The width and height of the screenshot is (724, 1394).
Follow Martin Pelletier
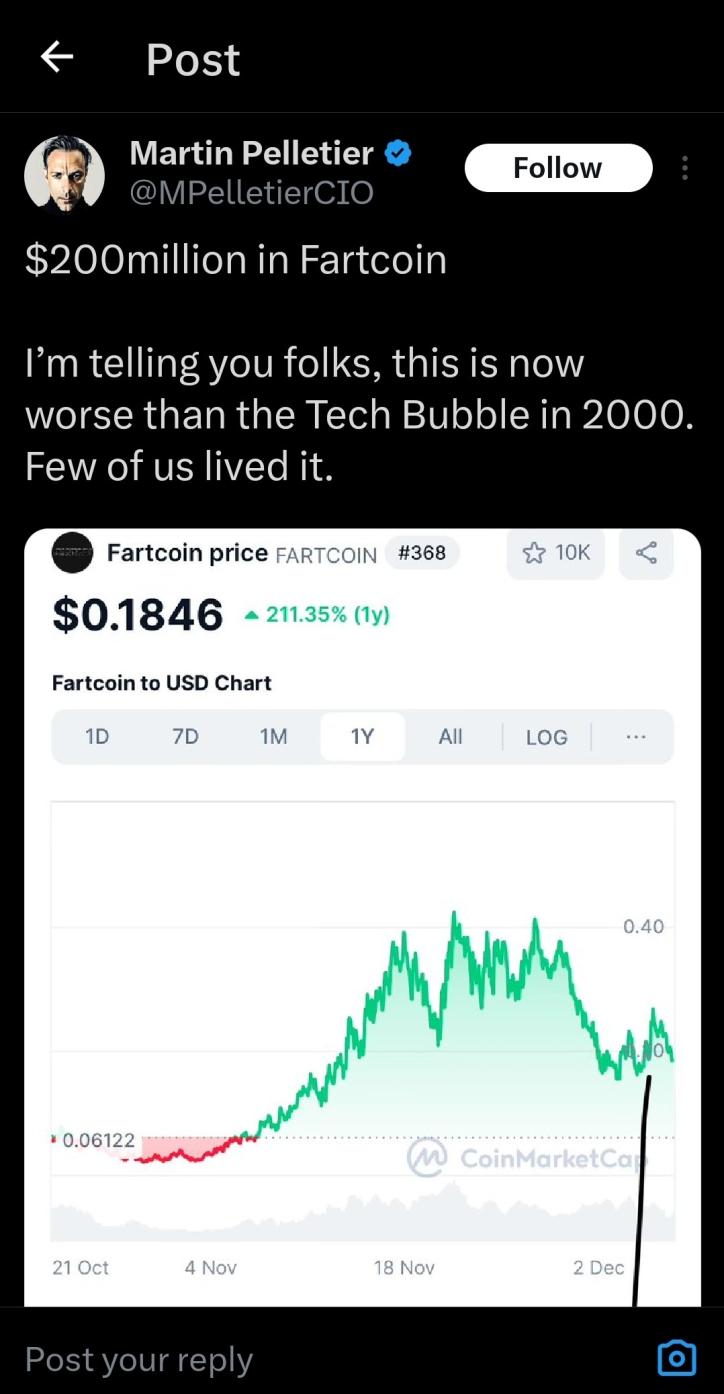pos(557,168)
